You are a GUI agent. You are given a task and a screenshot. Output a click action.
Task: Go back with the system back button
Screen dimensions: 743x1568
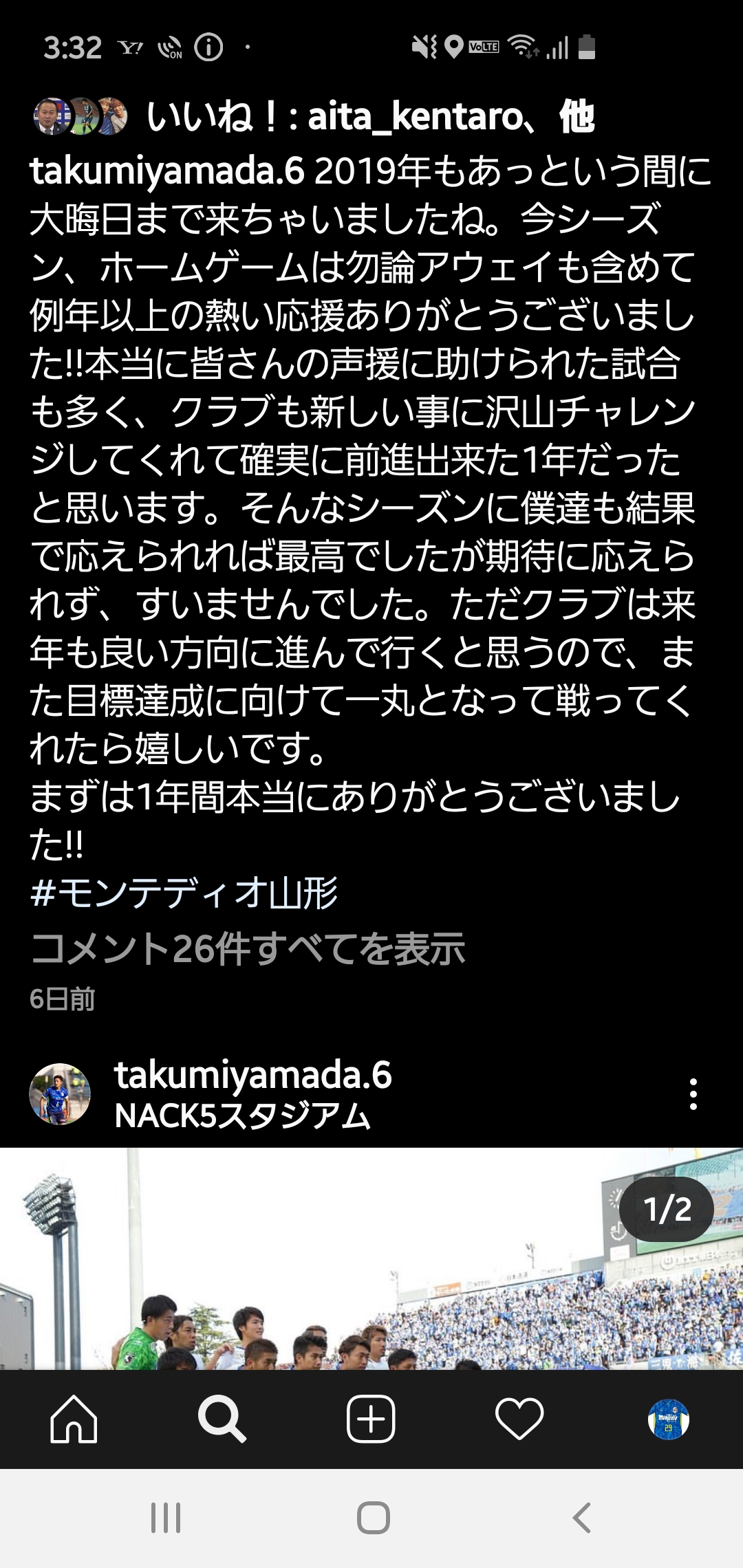click(582, 1517)
